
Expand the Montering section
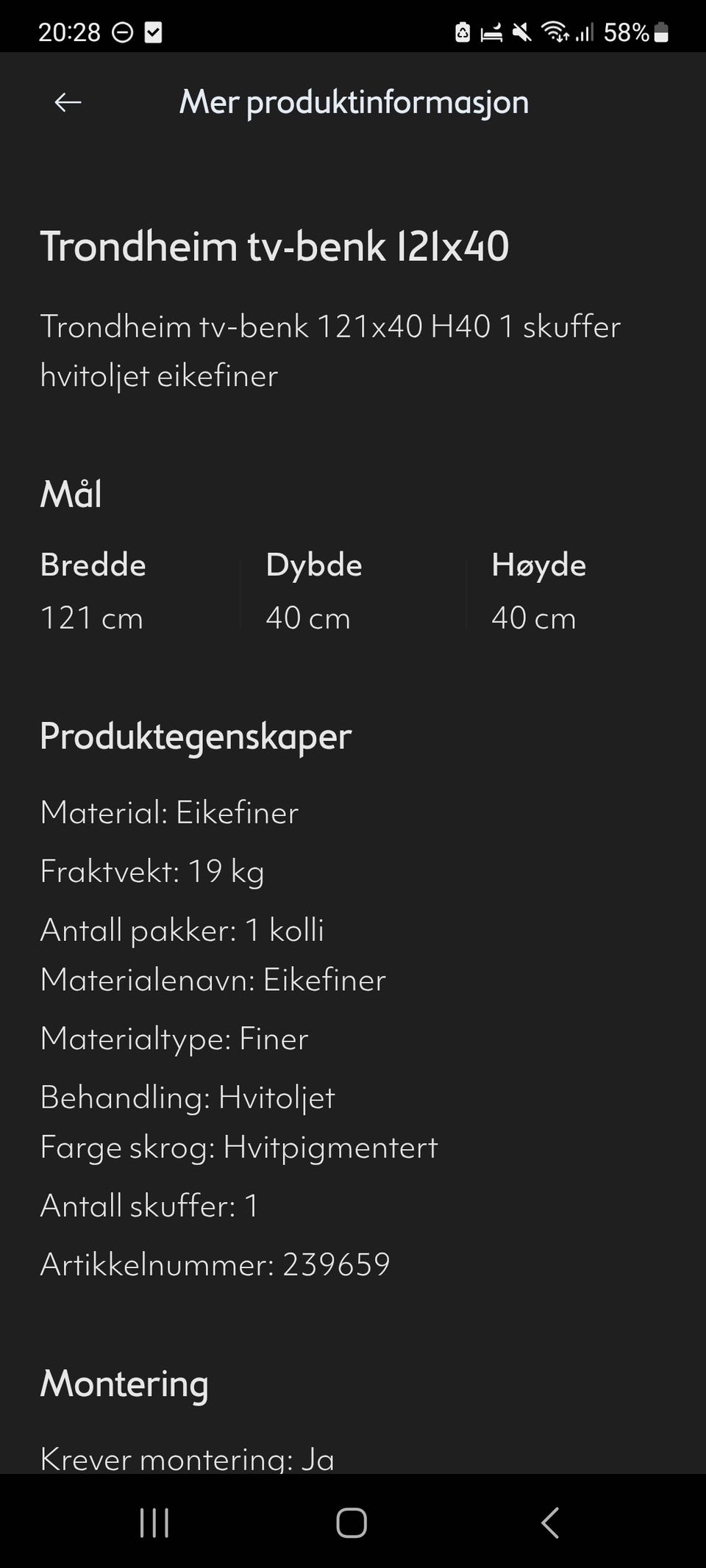click(124, 1382)
